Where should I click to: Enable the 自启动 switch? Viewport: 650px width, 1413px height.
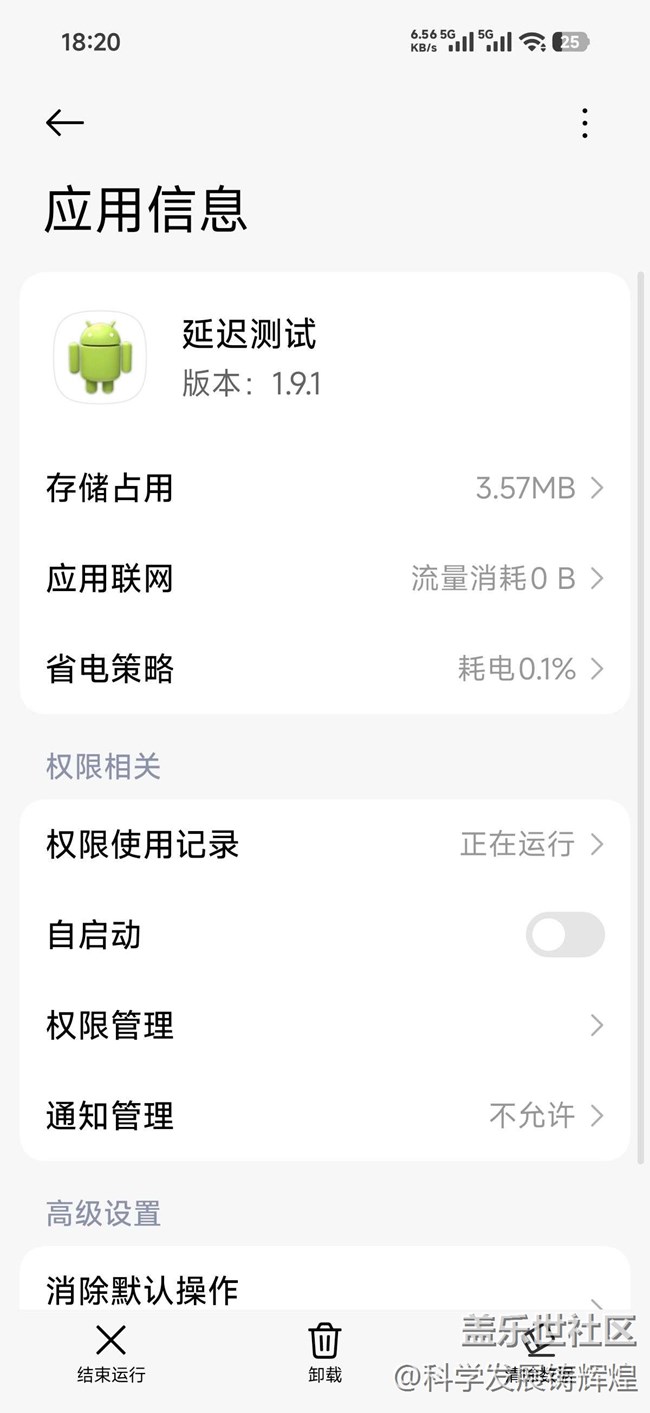pyautogui.click(x=565, y=935)
